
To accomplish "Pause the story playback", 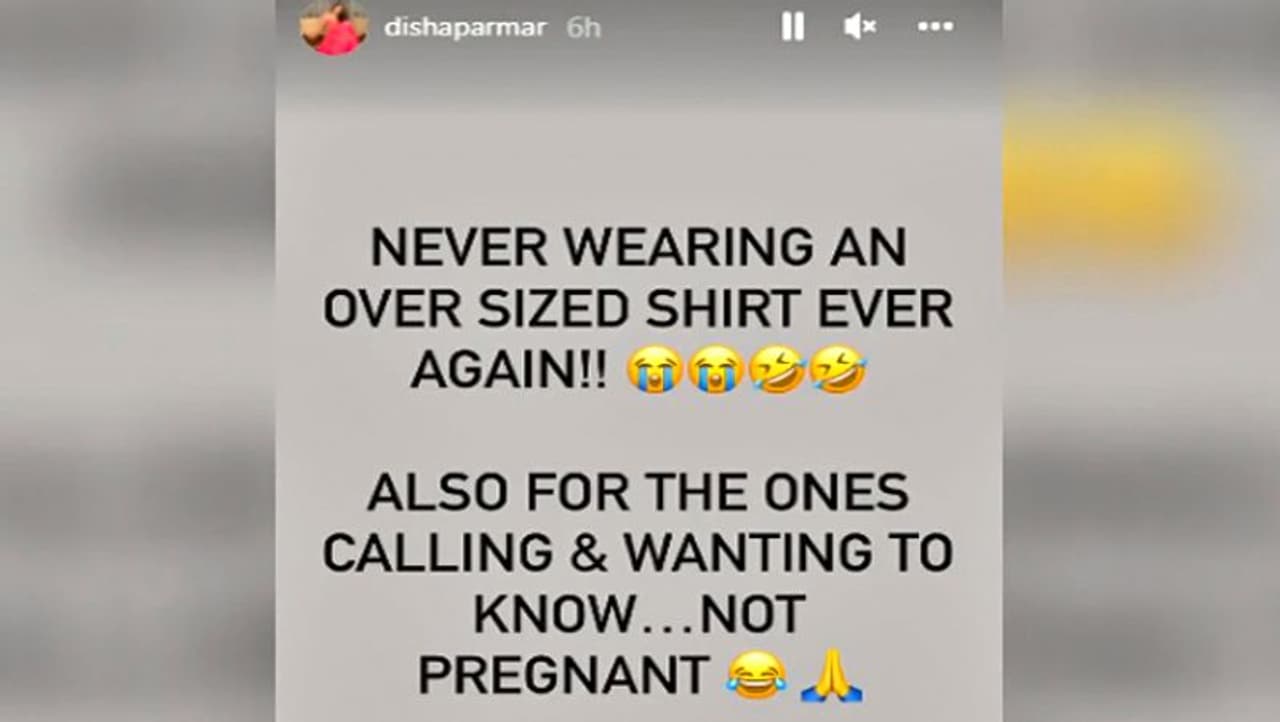I will (792, 27).
